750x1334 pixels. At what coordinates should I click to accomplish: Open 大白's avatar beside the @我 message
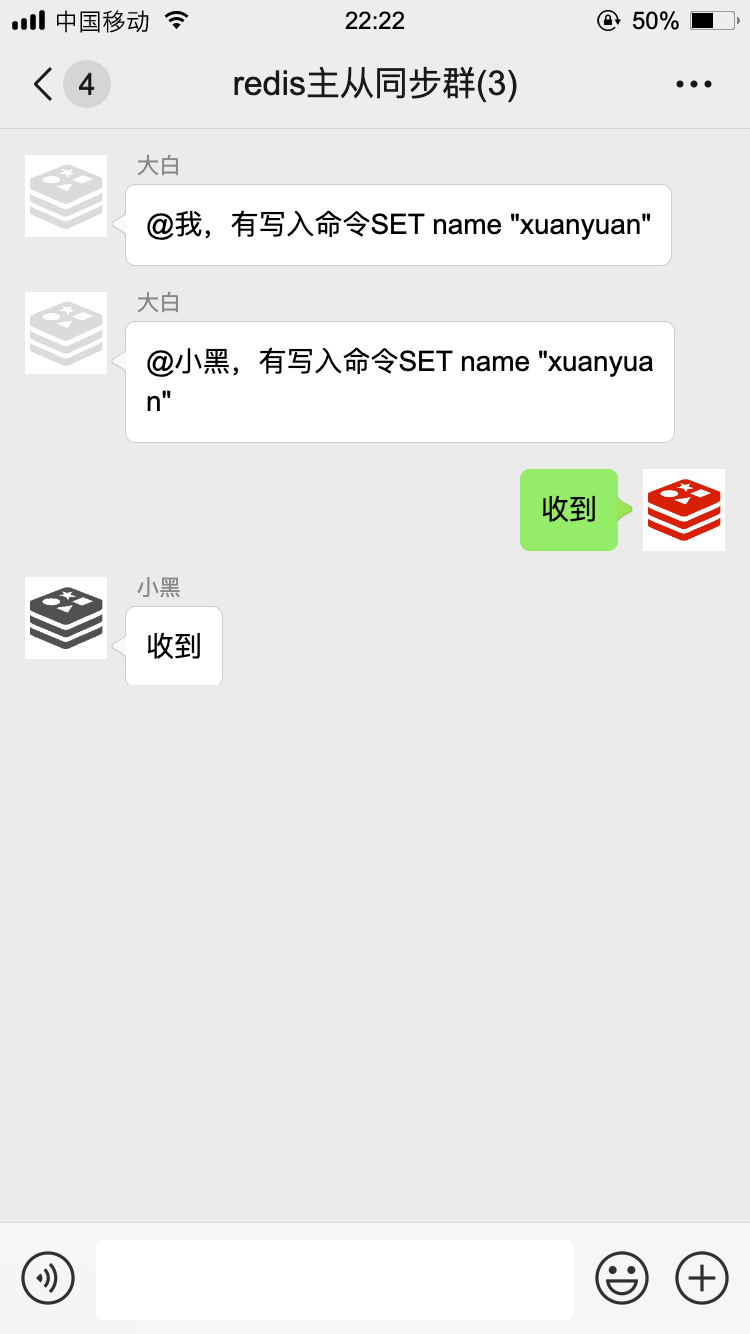coord(66,196)
